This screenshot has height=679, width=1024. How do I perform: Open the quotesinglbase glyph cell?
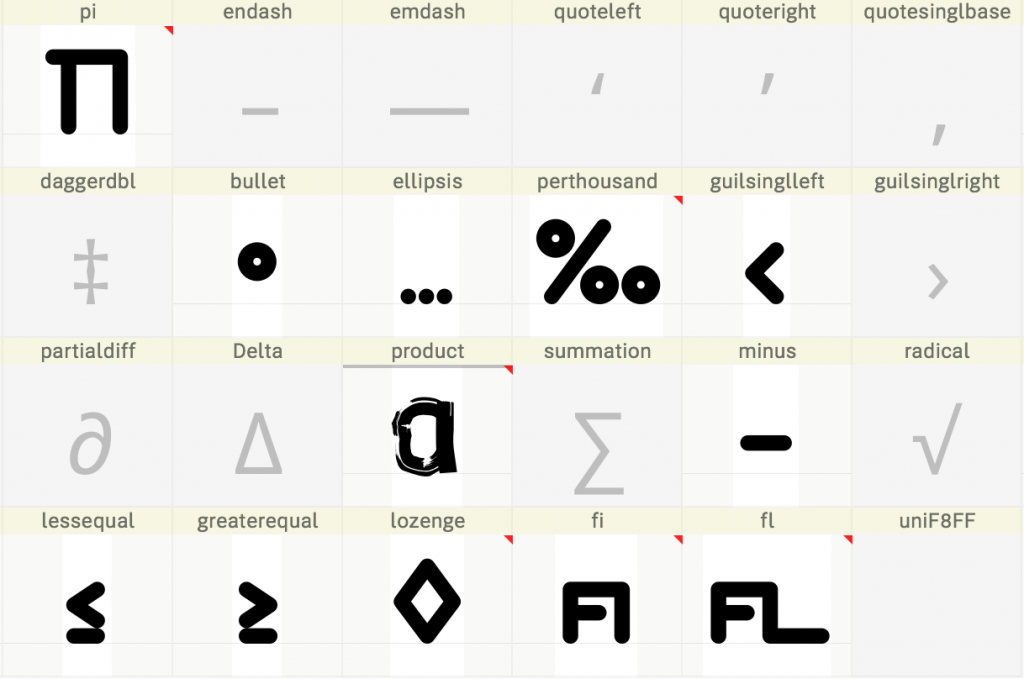pyautogui.click(x=937, y=94)
